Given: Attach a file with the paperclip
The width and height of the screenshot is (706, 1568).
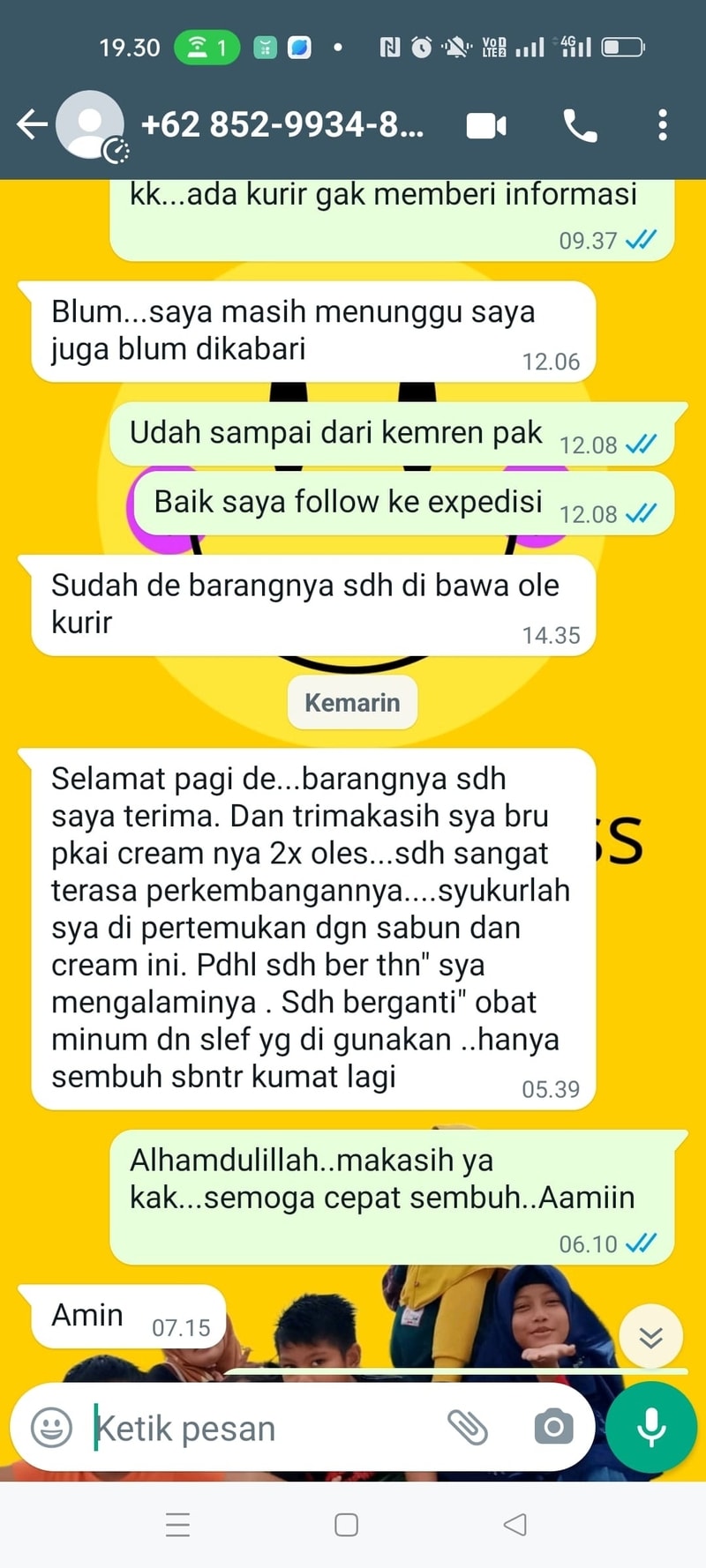Looking at the screenshot, I should (468, 1427).
